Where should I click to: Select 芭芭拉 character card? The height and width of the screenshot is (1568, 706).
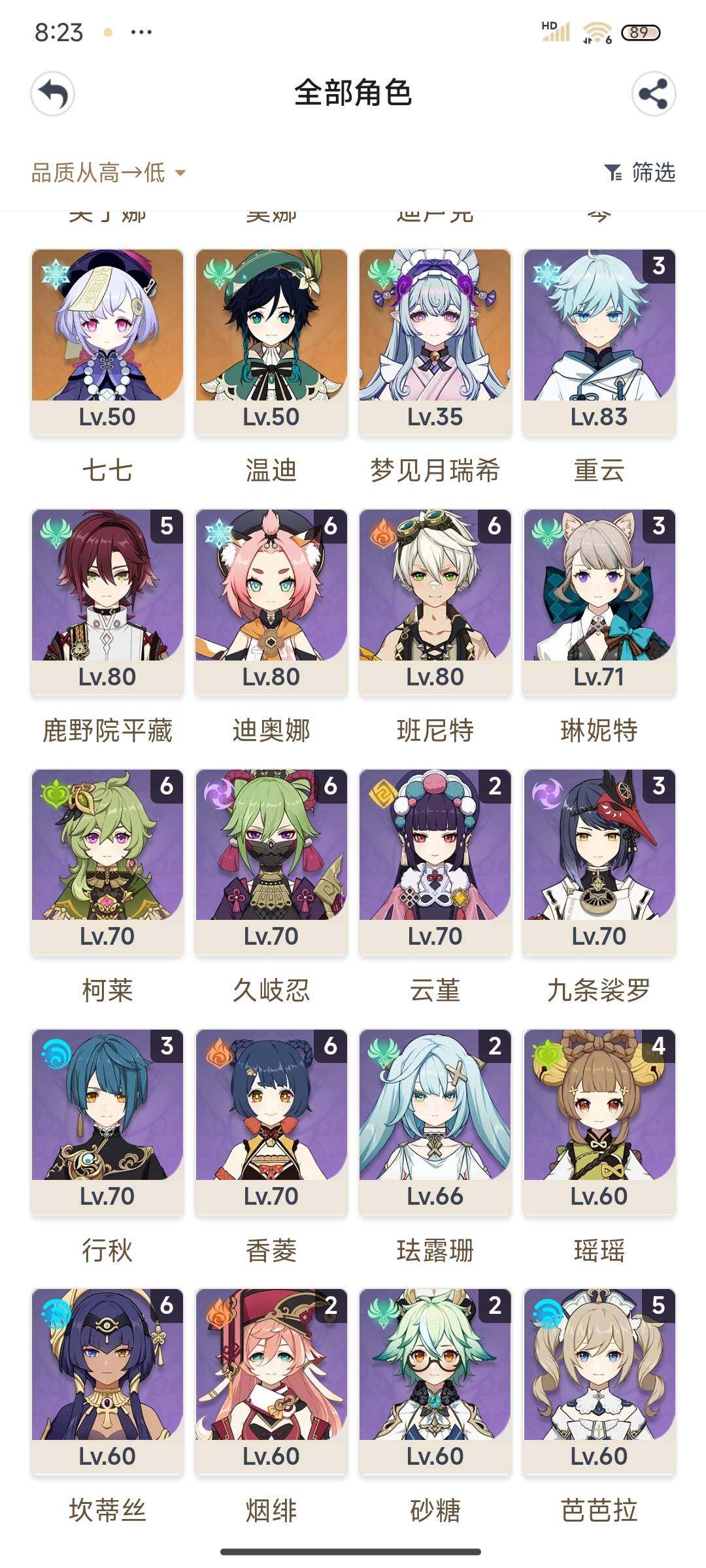[599, 1381]
